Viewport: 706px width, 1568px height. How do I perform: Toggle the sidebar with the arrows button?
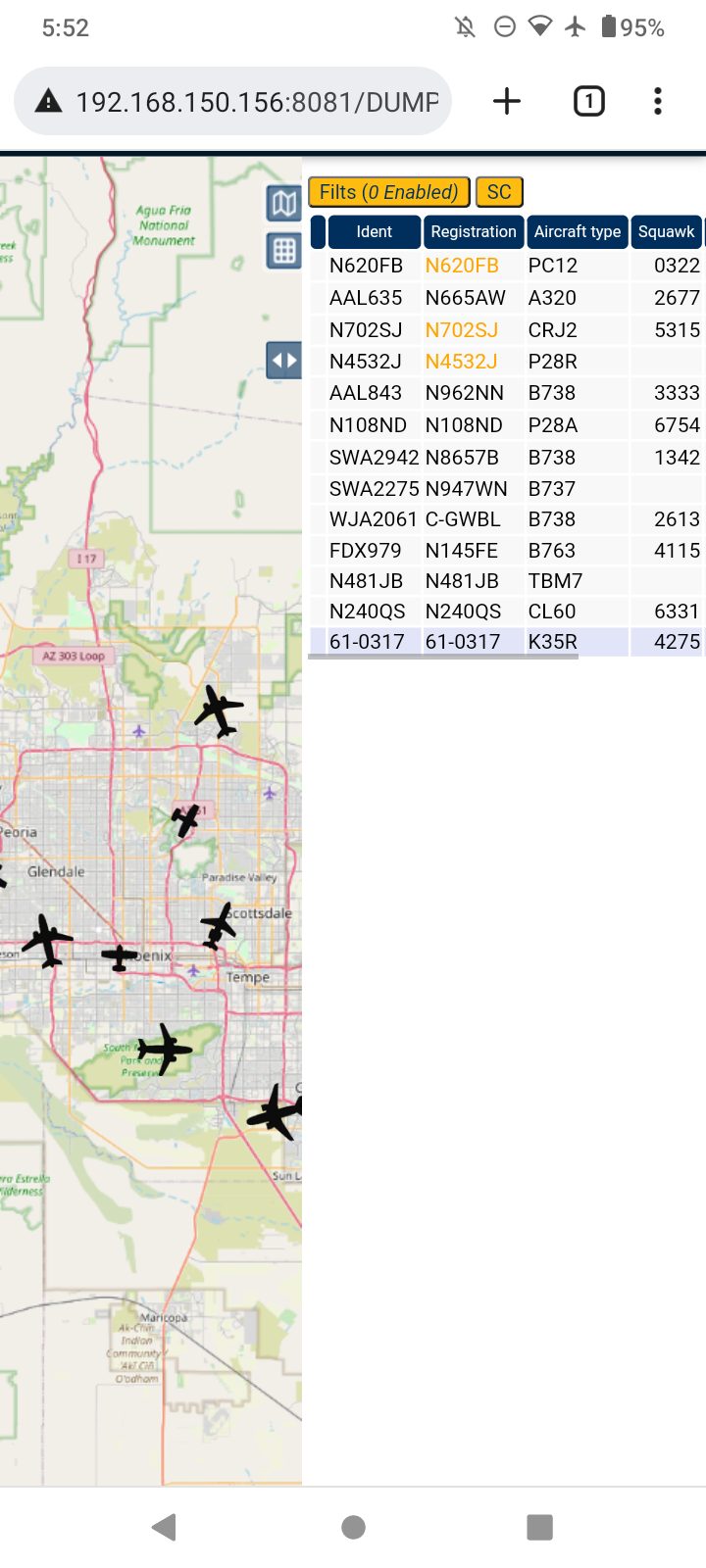[284, 360]
